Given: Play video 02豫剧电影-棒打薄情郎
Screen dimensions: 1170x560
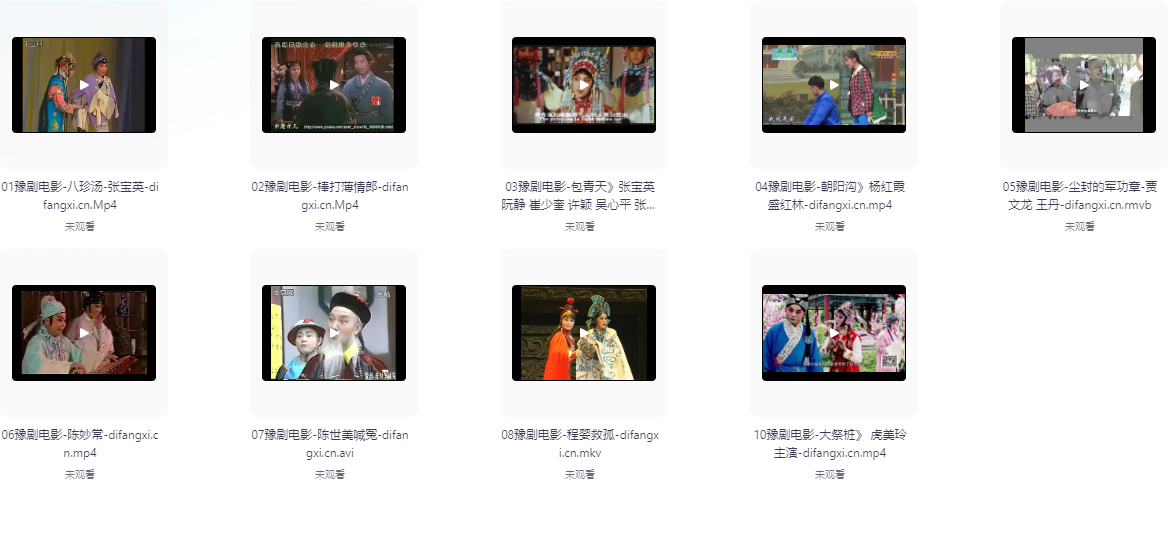Looking at the screenshot, I should point(334,85).
